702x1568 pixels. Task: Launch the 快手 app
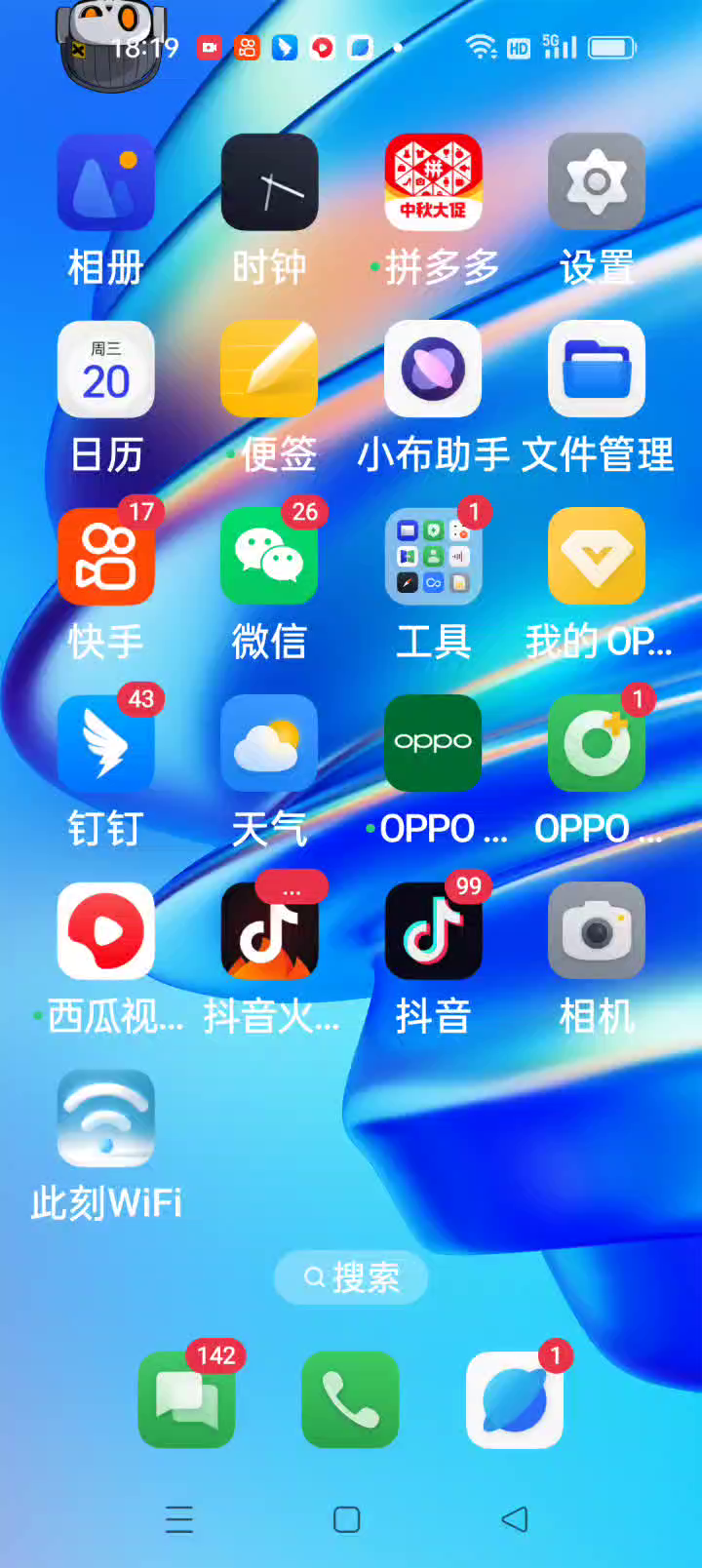point(105,557)
